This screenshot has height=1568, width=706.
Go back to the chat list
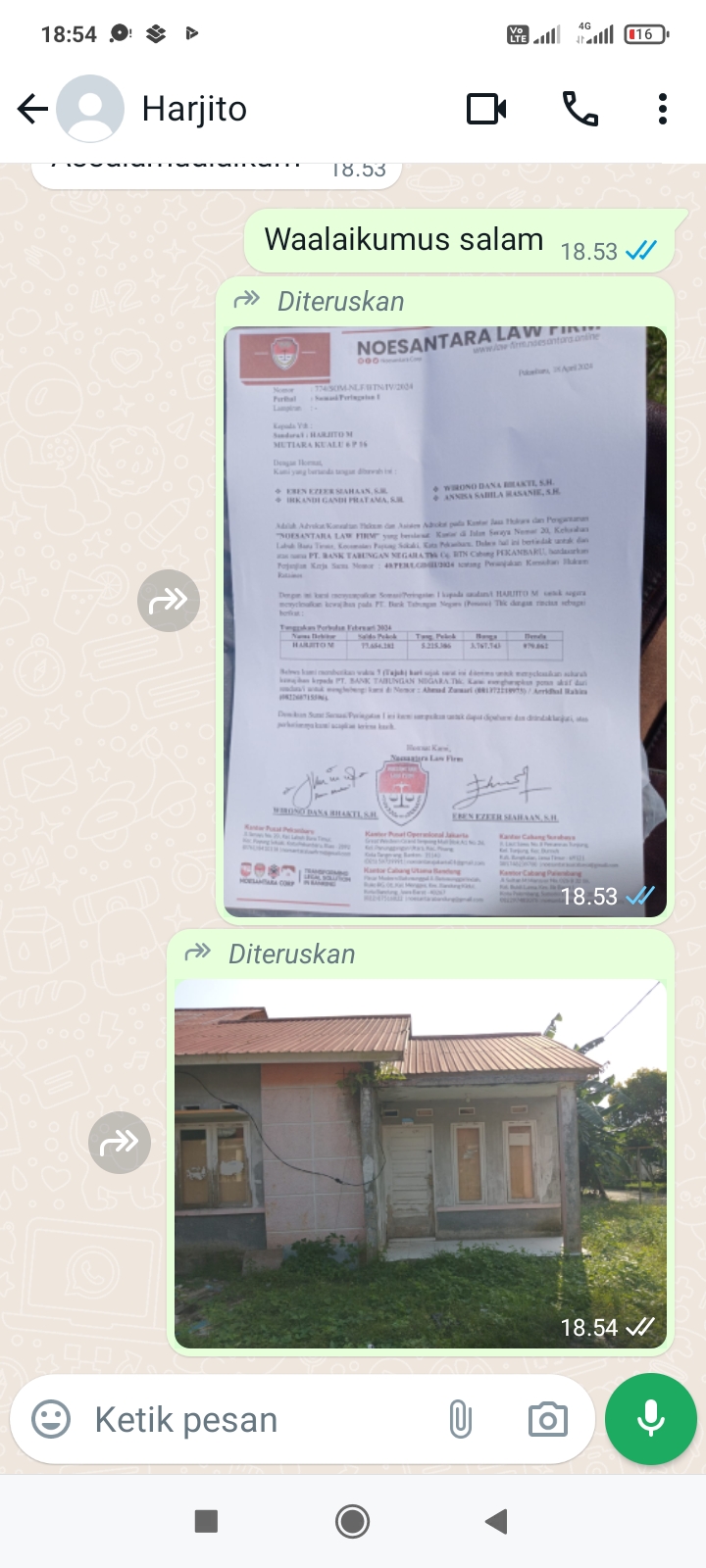(32, 109)
